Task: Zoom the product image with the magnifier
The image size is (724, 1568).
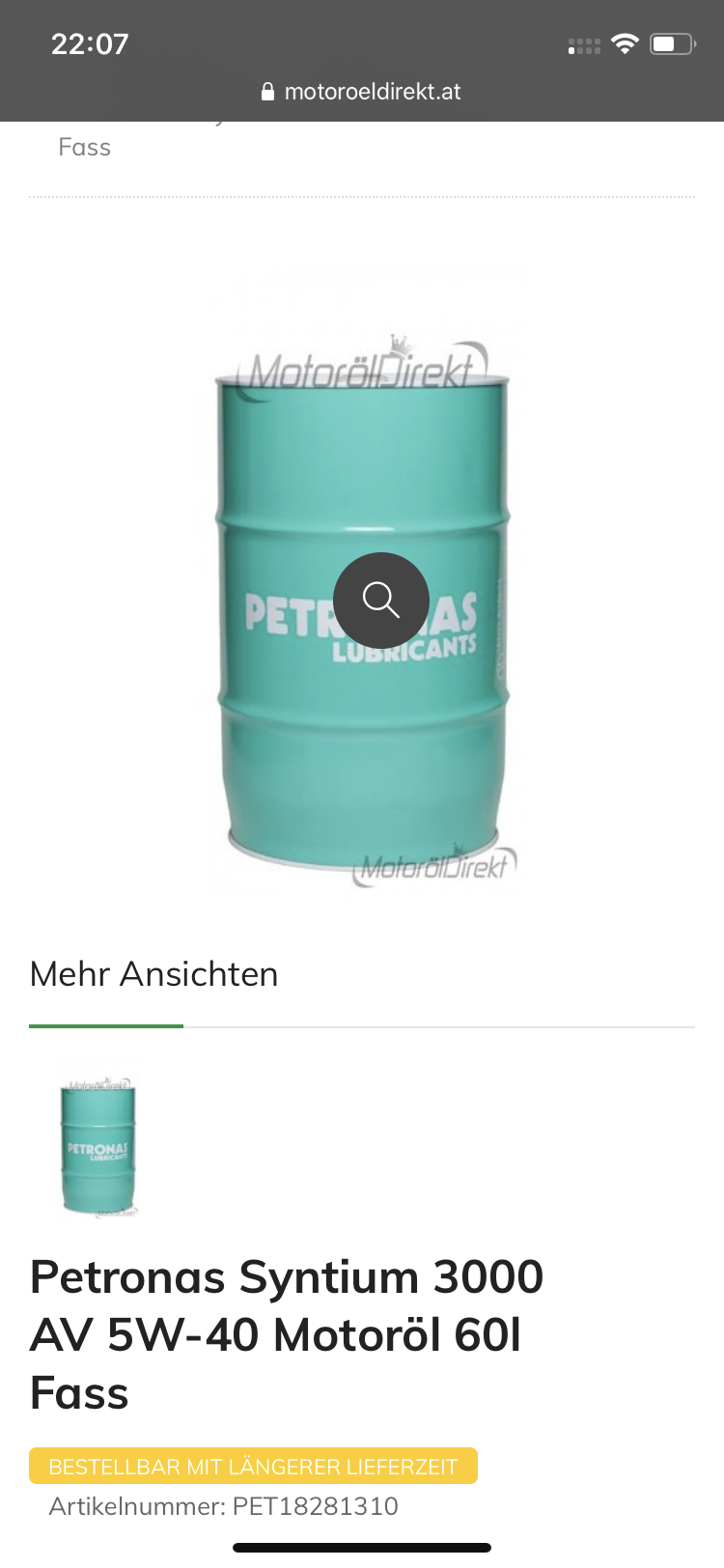Action: (380, 600)
